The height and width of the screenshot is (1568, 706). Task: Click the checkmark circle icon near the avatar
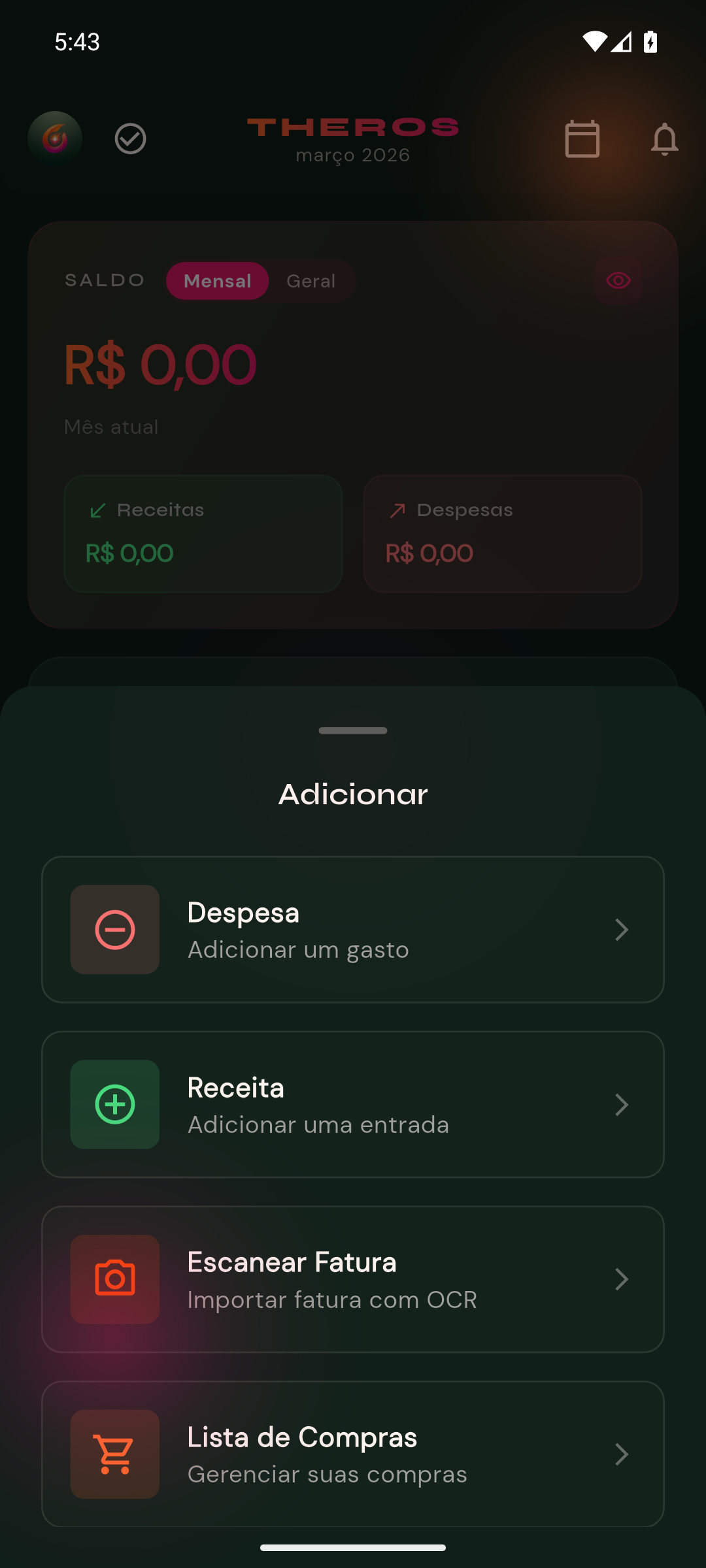130,138
